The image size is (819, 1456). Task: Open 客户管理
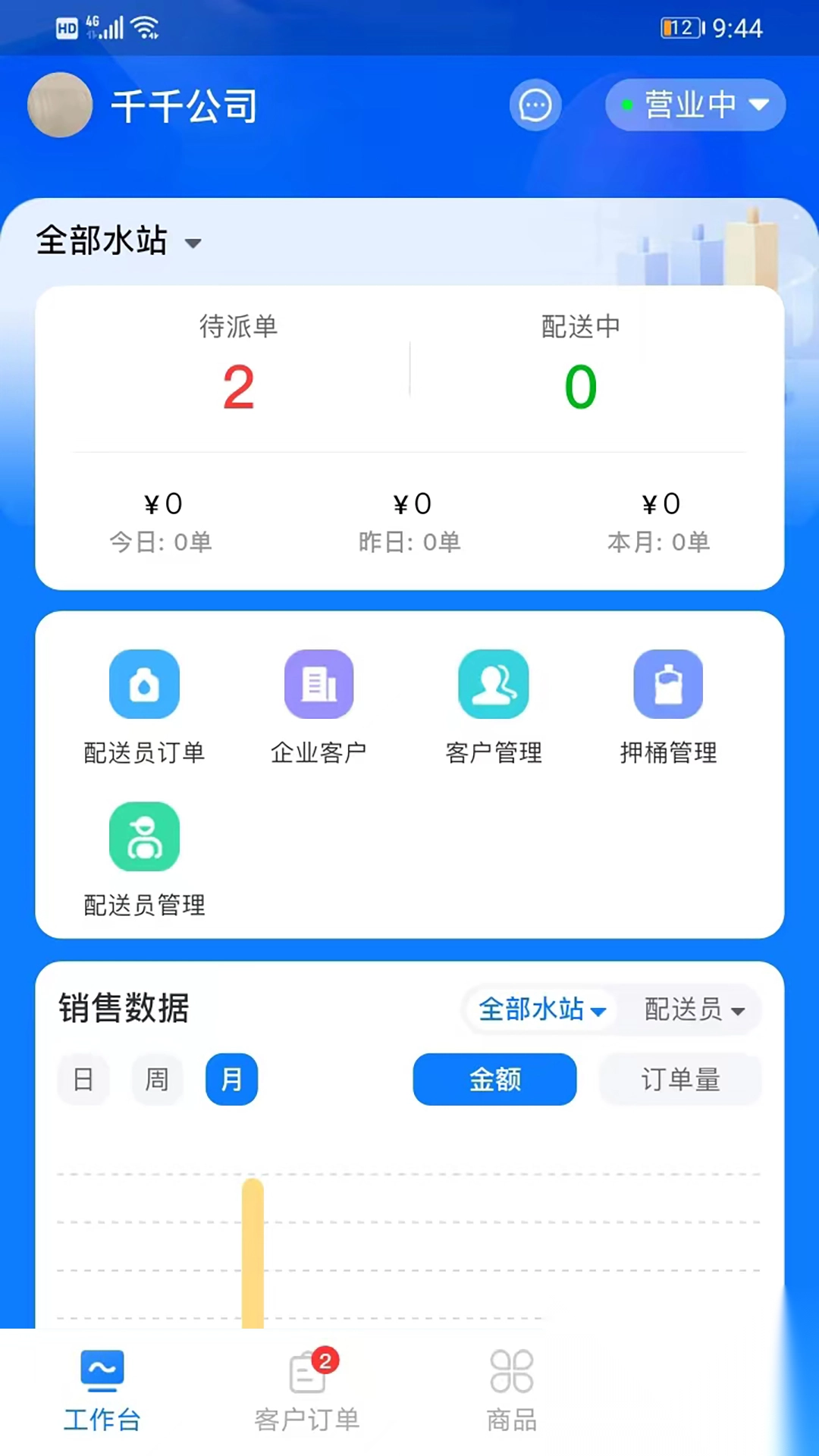pos(494,705)
